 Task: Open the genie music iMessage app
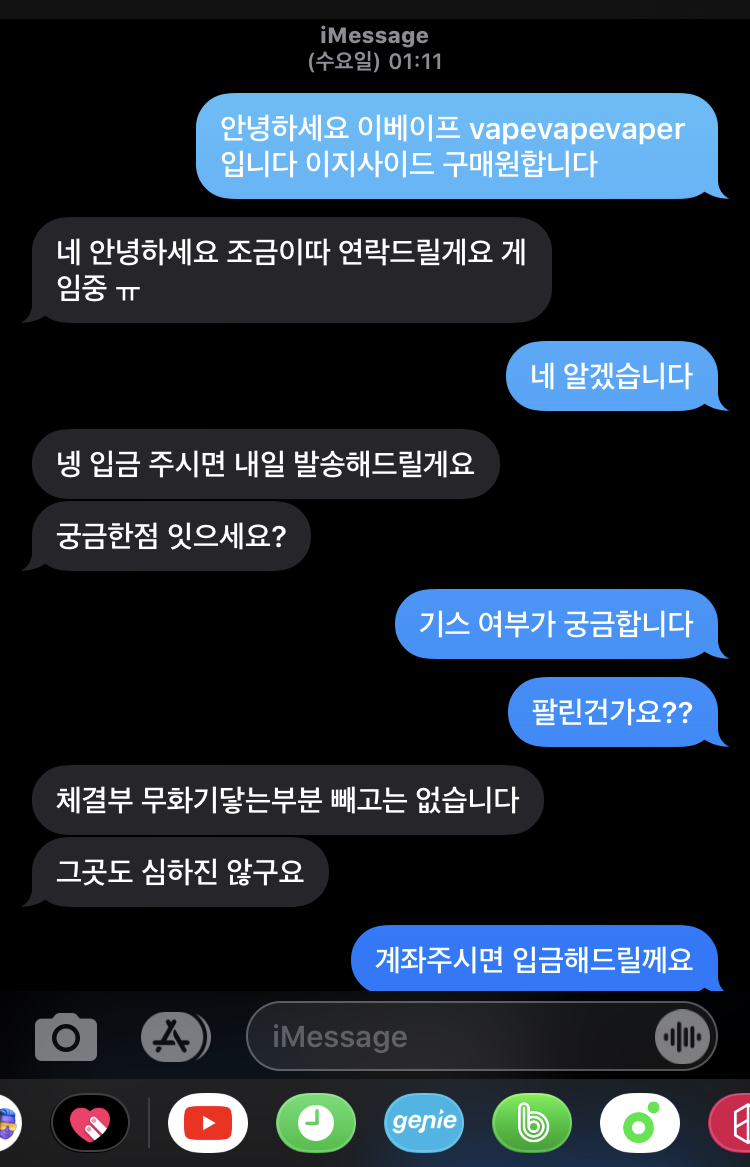point(424,1122)
